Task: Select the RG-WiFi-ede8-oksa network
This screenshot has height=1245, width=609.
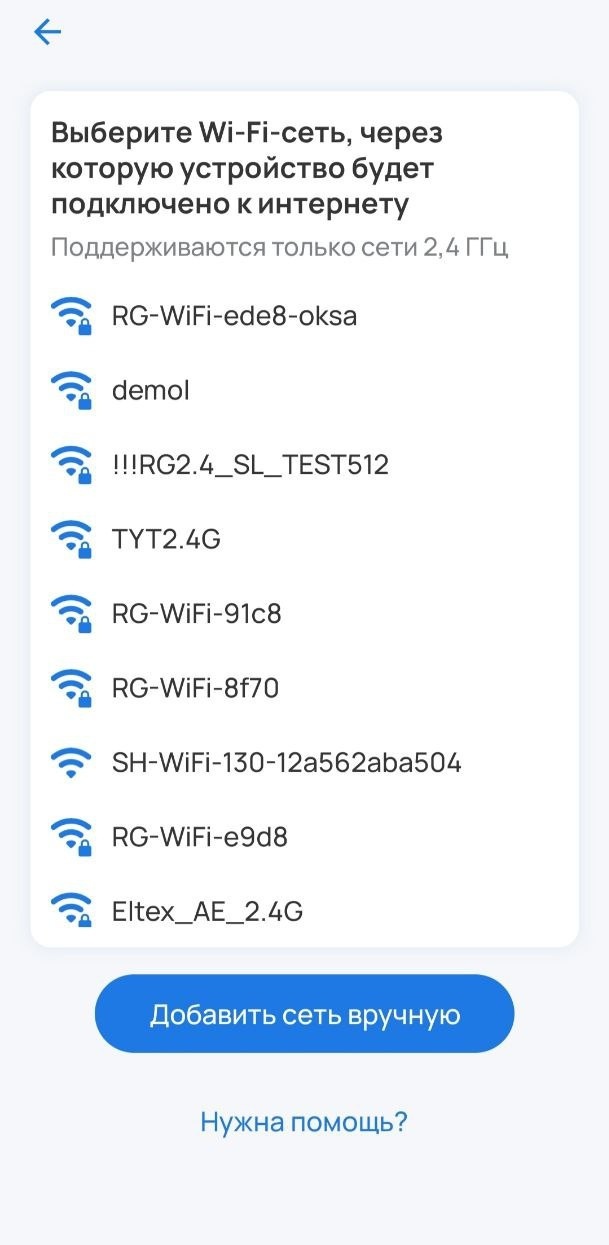Action: click(234, 316)
